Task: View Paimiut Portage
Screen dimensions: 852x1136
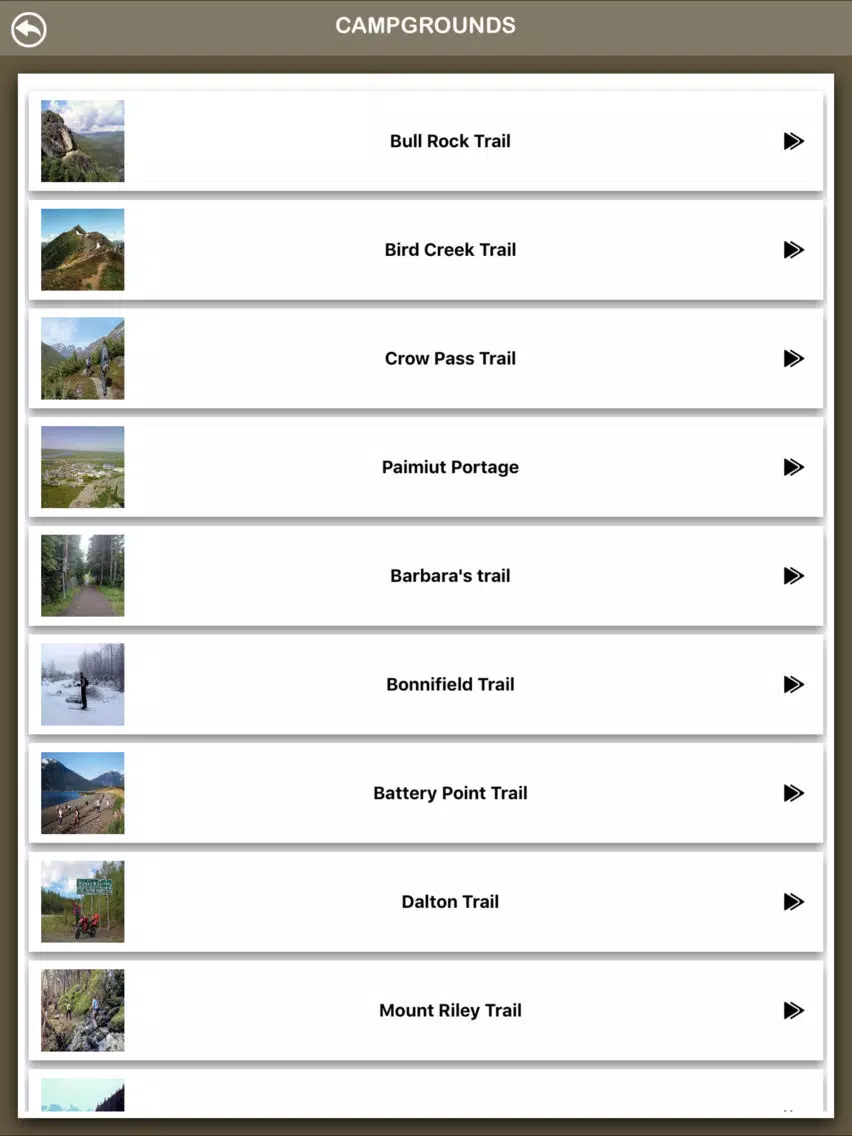Action: point(426,467)
